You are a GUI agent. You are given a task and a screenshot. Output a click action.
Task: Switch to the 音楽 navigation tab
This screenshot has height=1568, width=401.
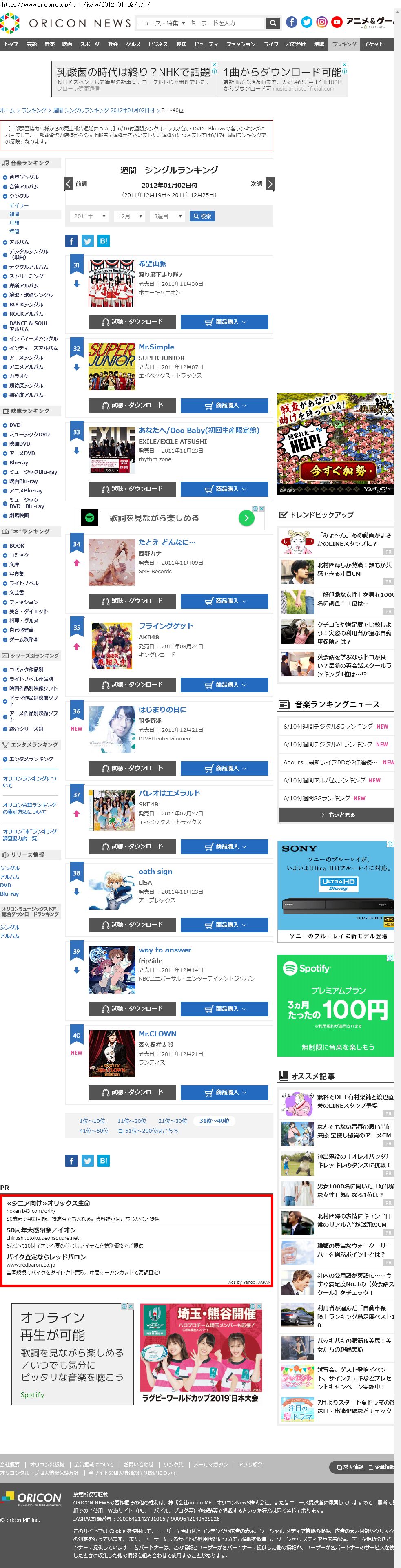coord(49,44)
